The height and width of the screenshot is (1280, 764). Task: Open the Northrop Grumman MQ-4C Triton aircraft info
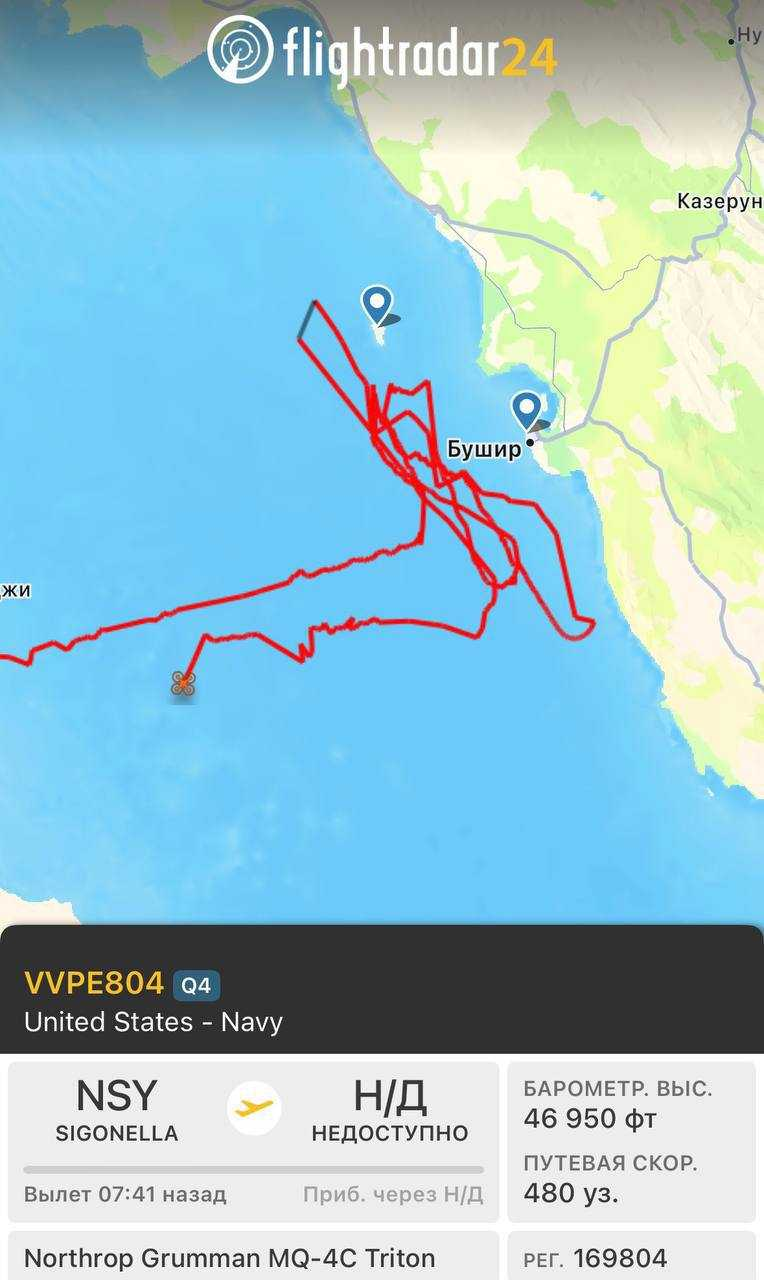(230, 1257)
